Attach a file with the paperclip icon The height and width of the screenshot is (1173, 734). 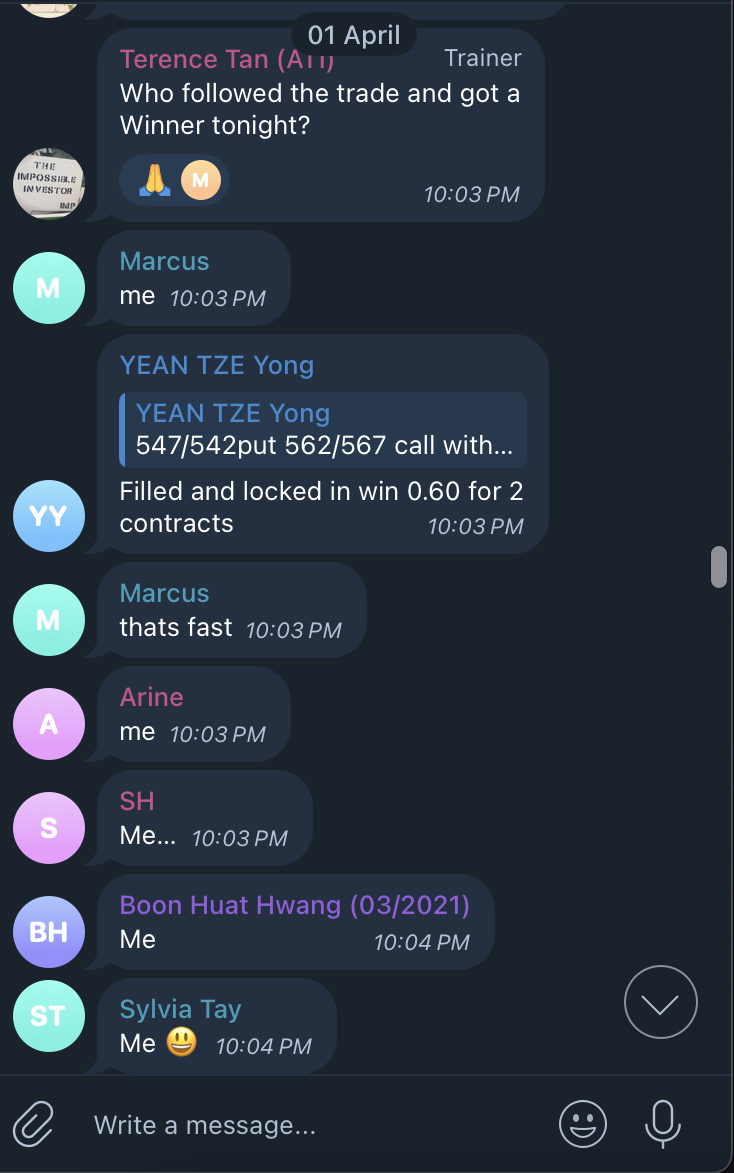tap(34, 1125)
